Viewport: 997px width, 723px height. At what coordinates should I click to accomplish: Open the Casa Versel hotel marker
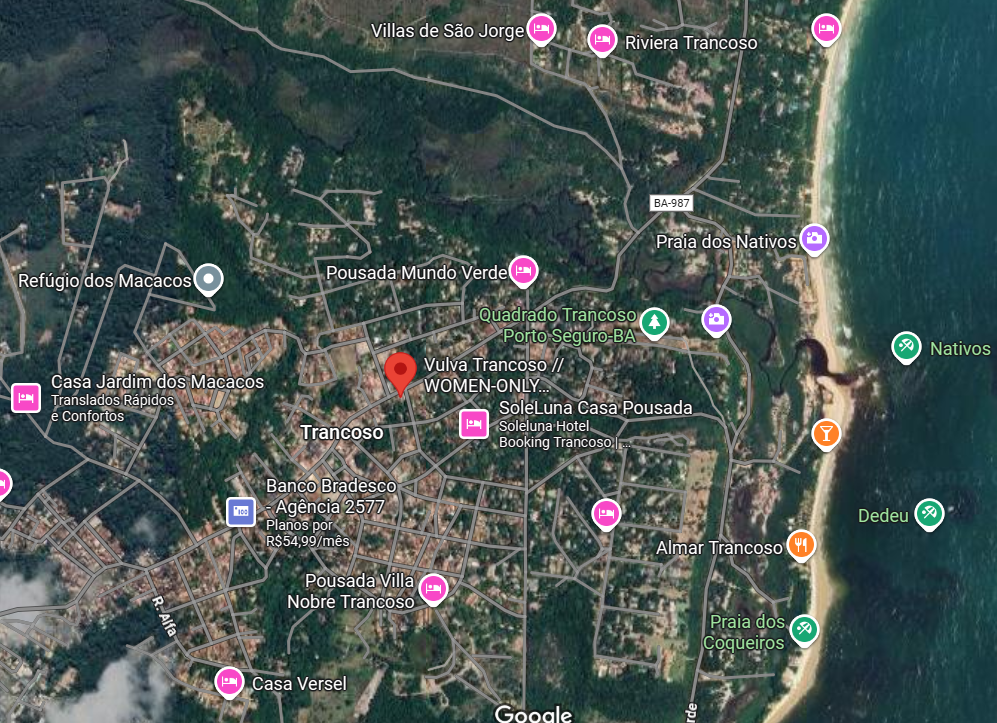(229, 682)
